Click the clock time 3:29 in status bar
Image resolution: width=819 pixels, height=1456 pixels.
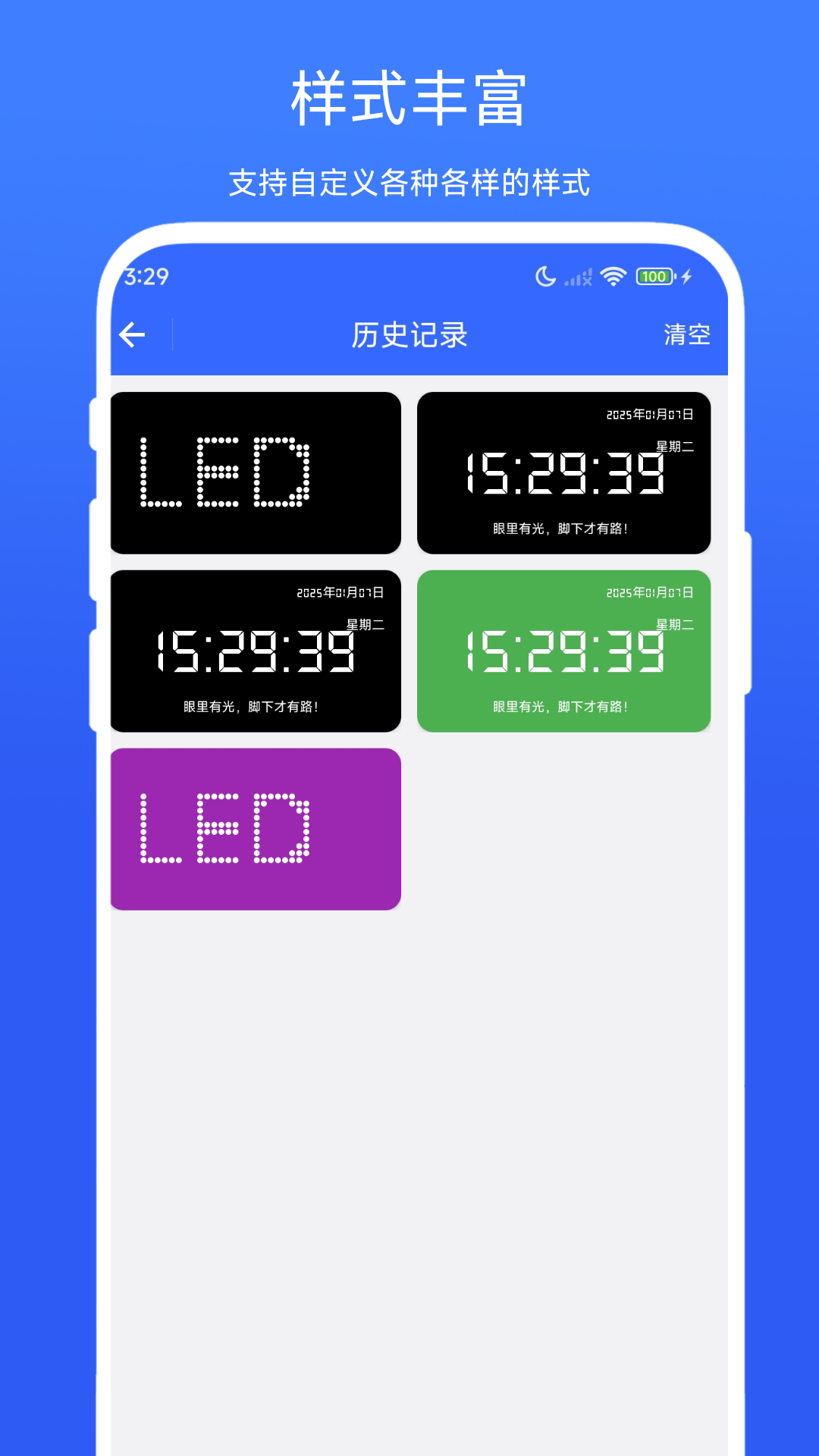click(146, 277)
